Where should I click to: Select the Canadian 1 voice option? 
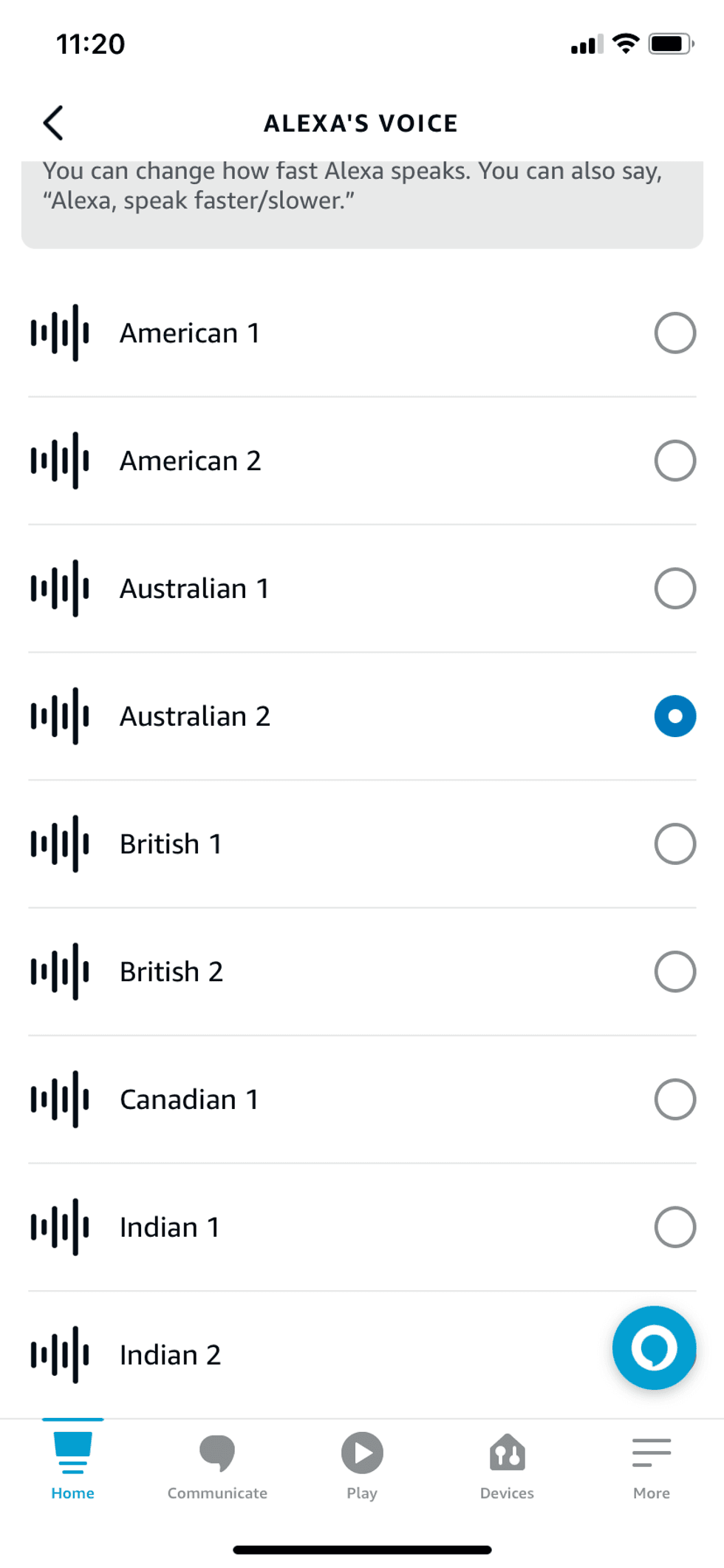point(674,1099)
